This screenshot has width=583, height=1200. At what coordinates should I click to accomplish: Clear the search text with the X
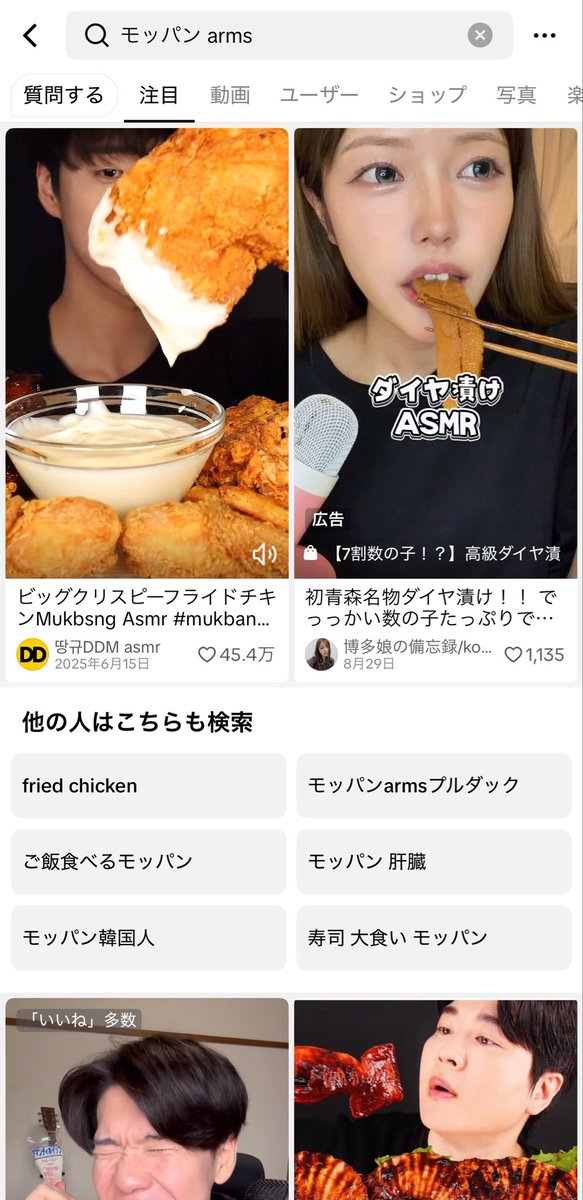tap(480, 36)
